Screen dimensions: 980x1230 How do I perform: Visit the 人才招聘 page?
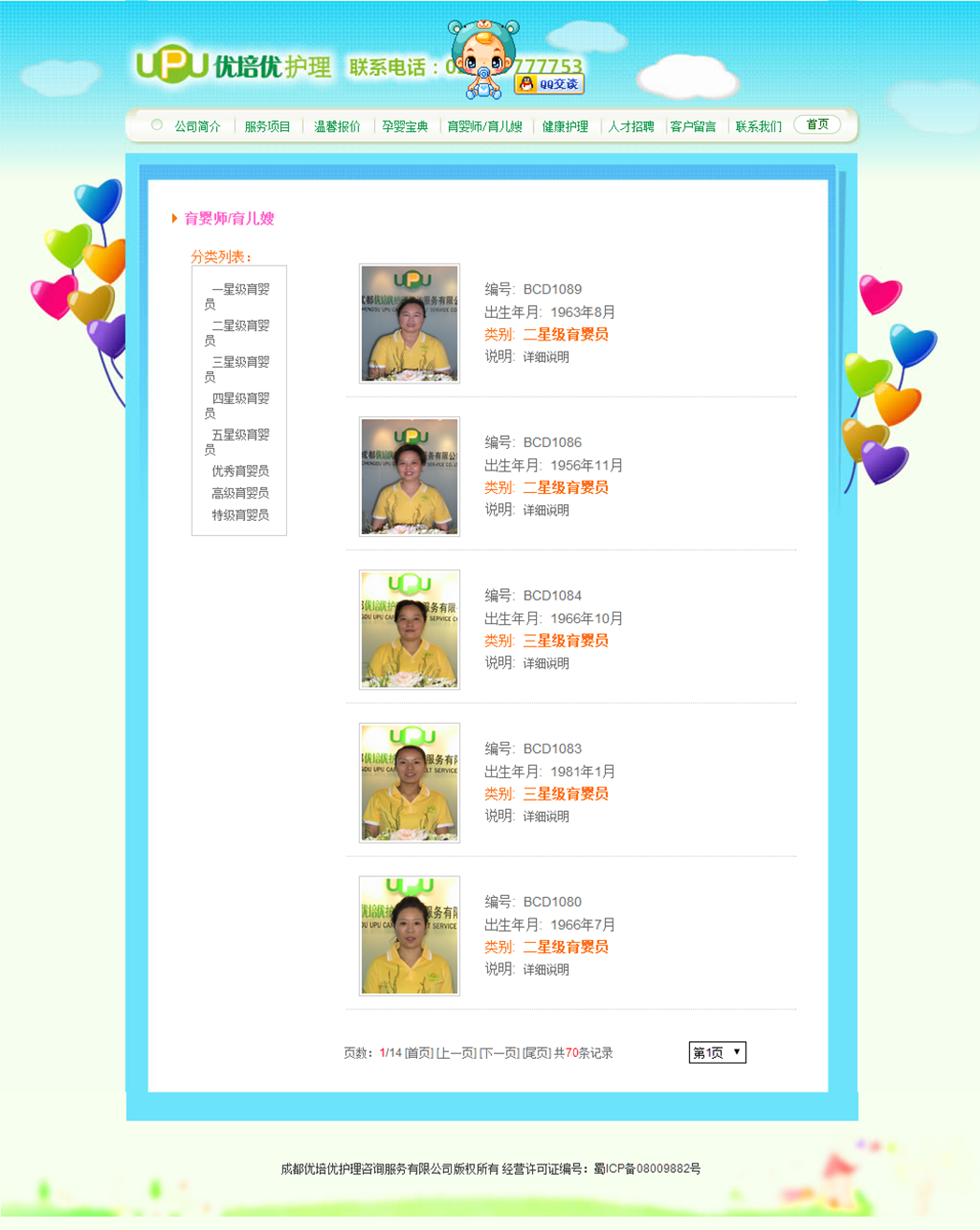(631, 126)
